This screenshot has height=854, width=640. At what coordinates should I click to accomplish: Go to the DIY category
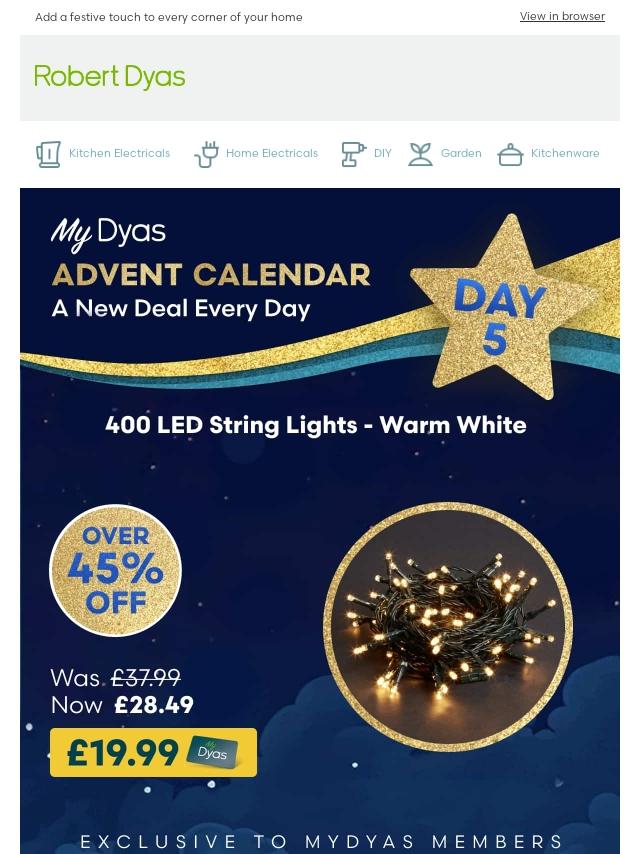[366, 154]
